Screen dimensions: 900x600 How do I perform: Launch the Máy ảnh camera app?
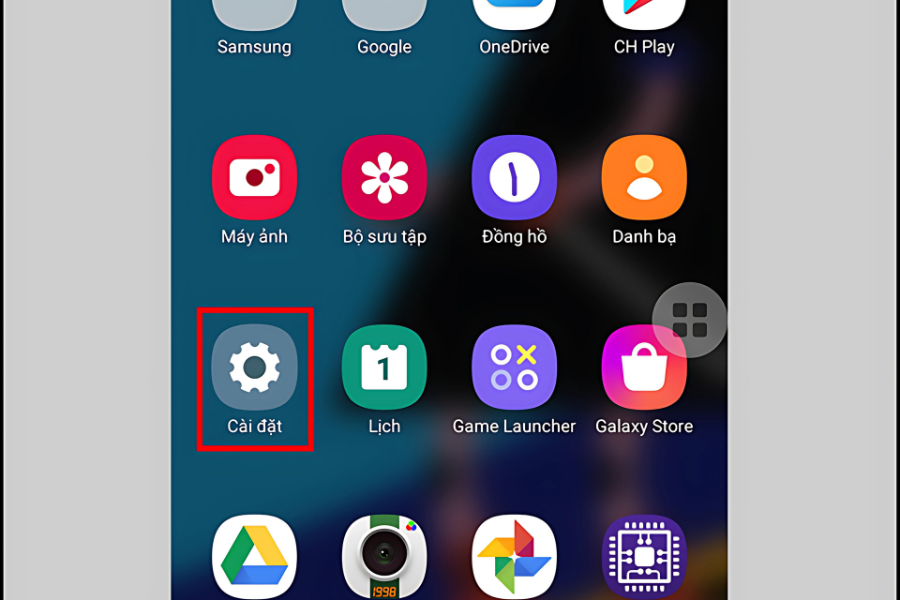254,178
